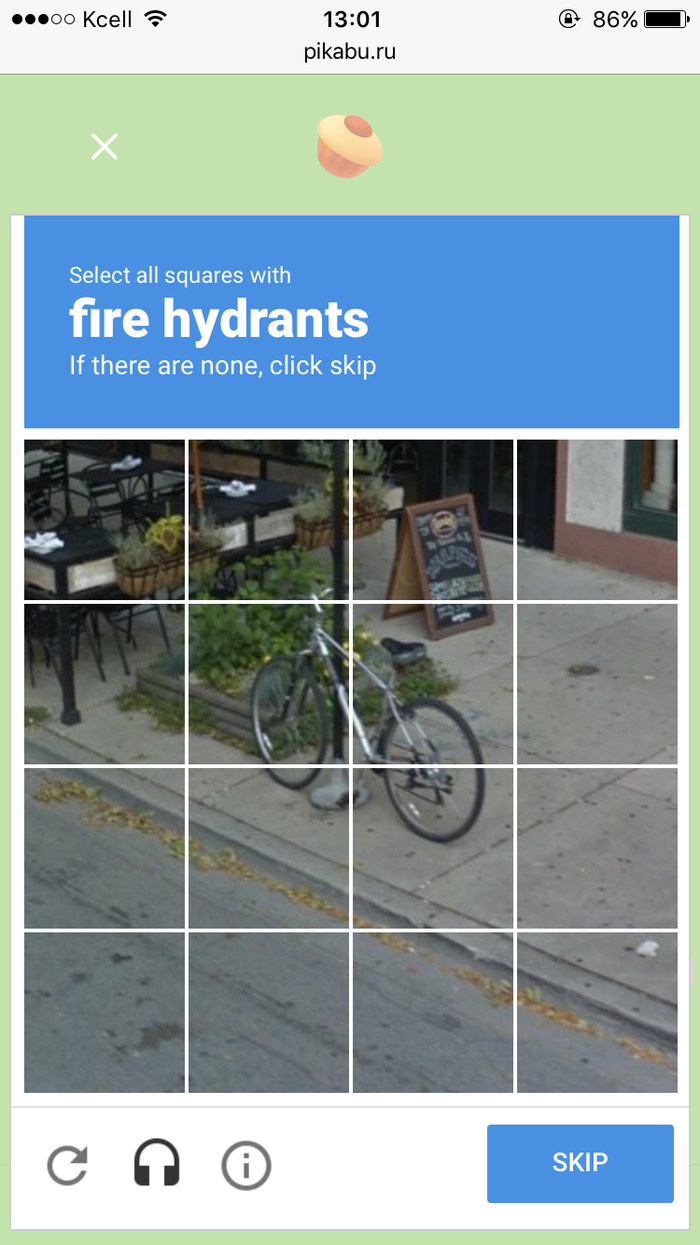Select the tile with the building wall corner
Image resolution: width=700 pixels, height=1245 pixels.
click(x=597, y=520)
